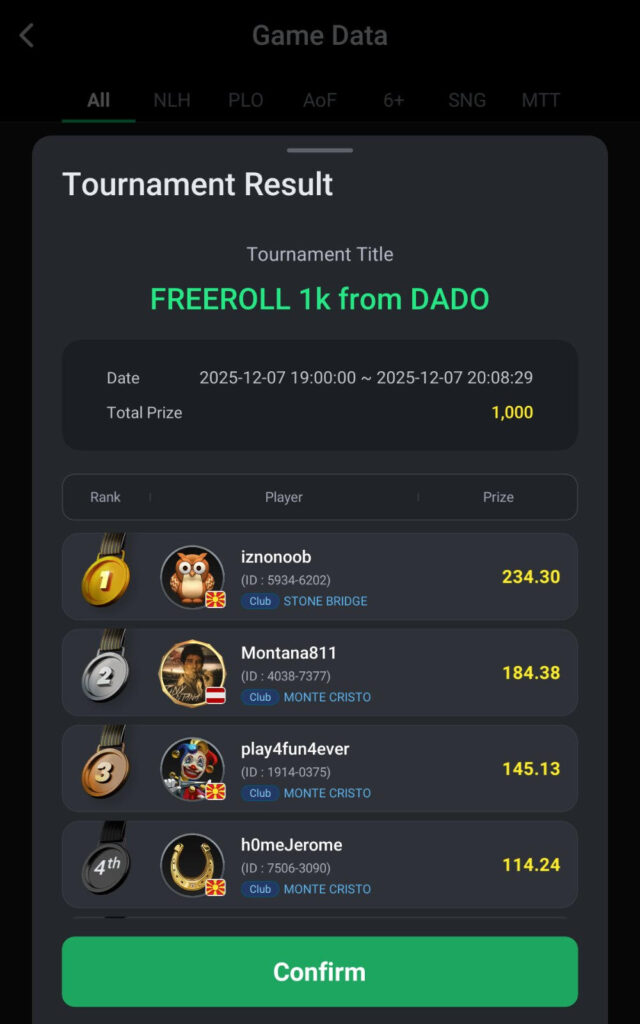The height and width of the screenshot is (1024, 640).
Task: Open h0meJerome's player row
Action: click(x=320, y=865)
